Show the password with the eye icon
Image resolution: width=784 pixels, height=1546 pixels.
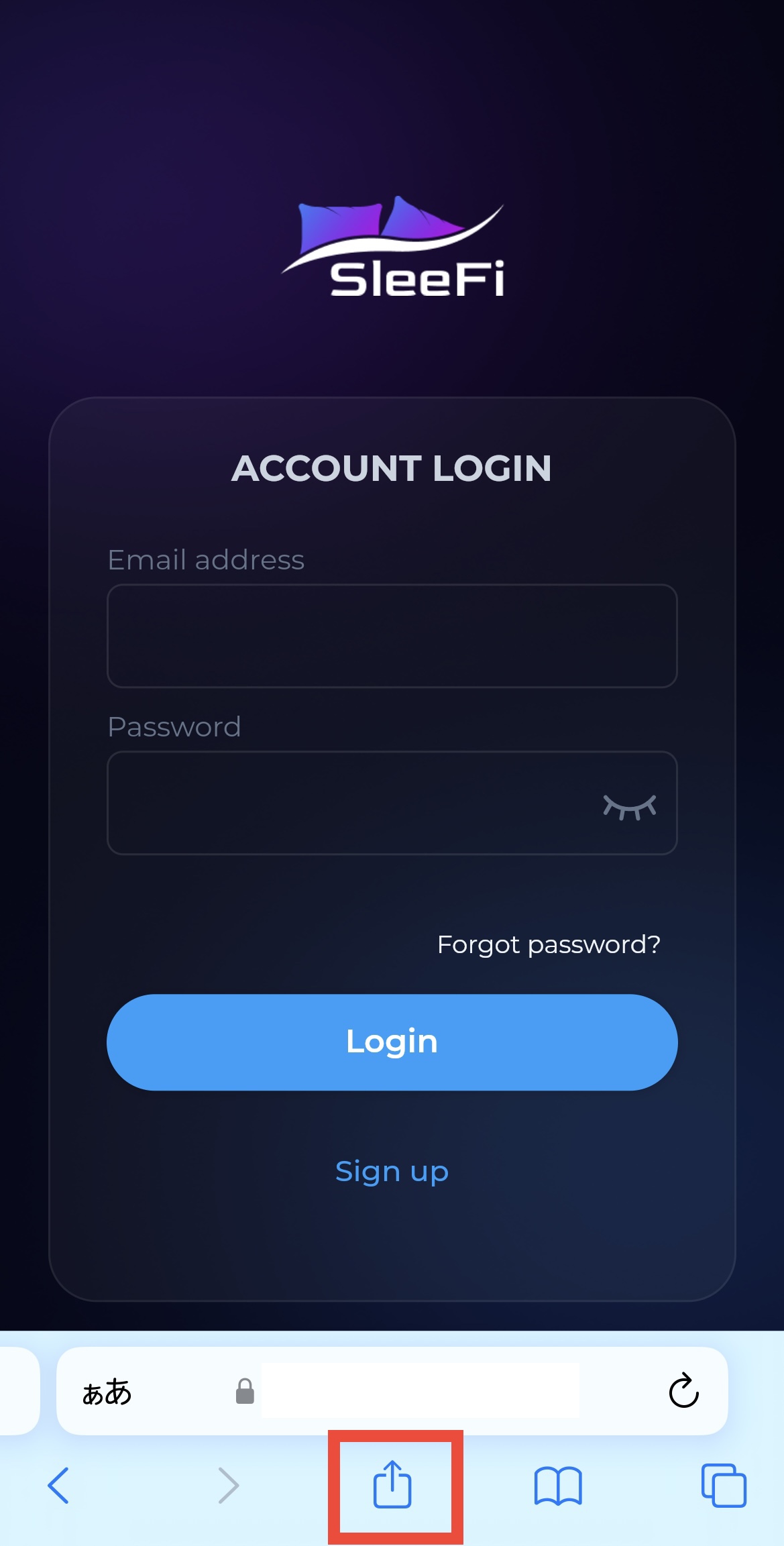[x=629, y=806]
